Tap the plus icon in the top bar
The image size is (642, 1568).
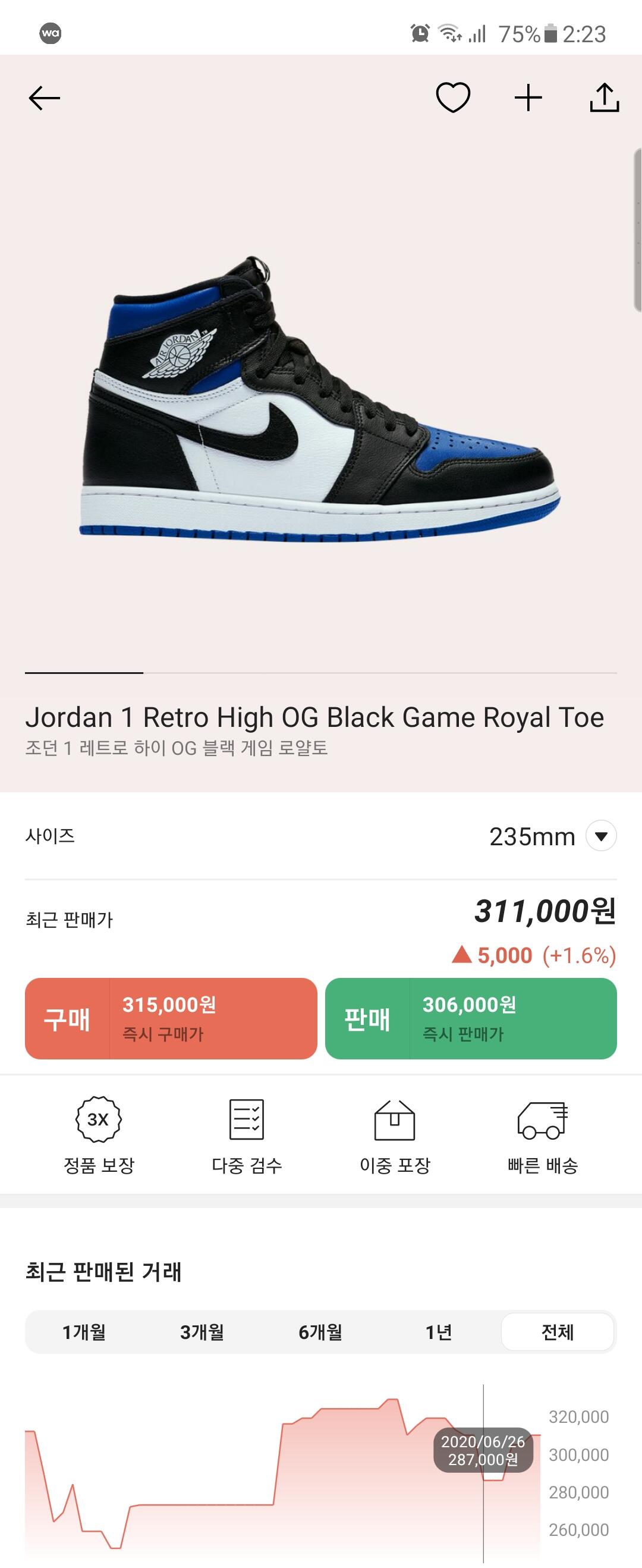[528, 98]
